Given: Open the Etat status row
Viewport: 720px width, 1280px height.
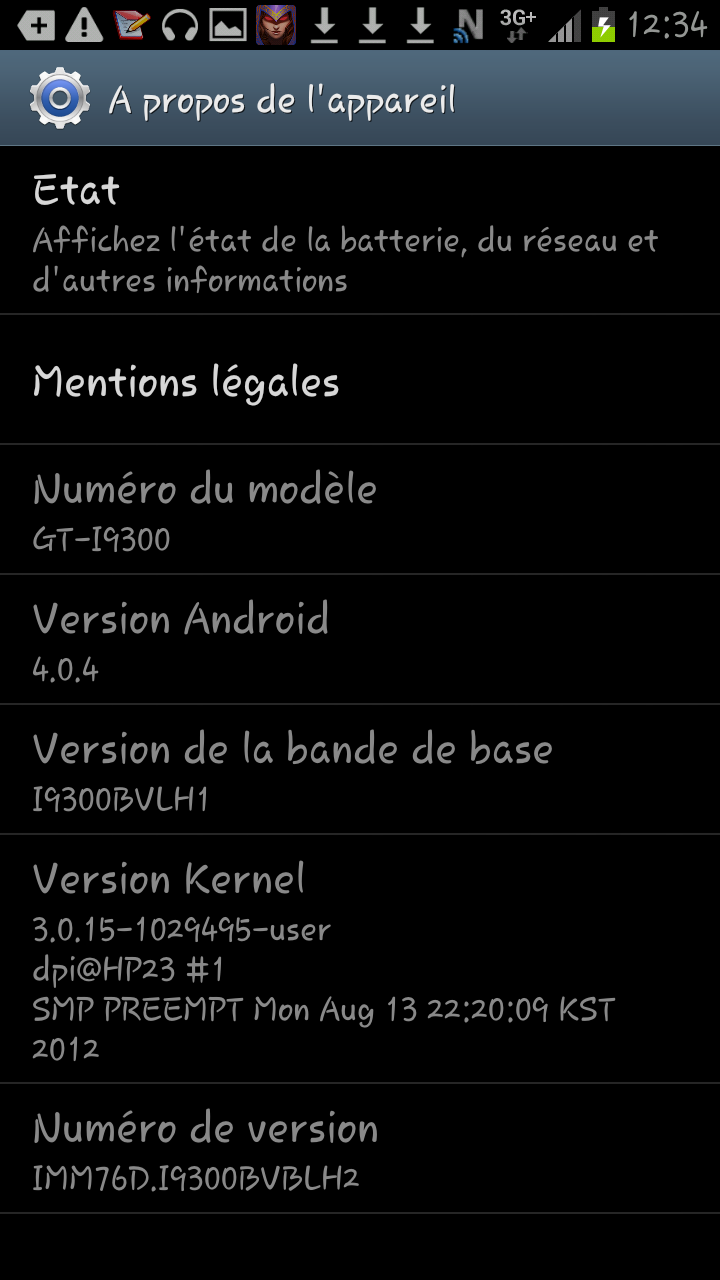Looking at the screenshot, I should point(360,231).
